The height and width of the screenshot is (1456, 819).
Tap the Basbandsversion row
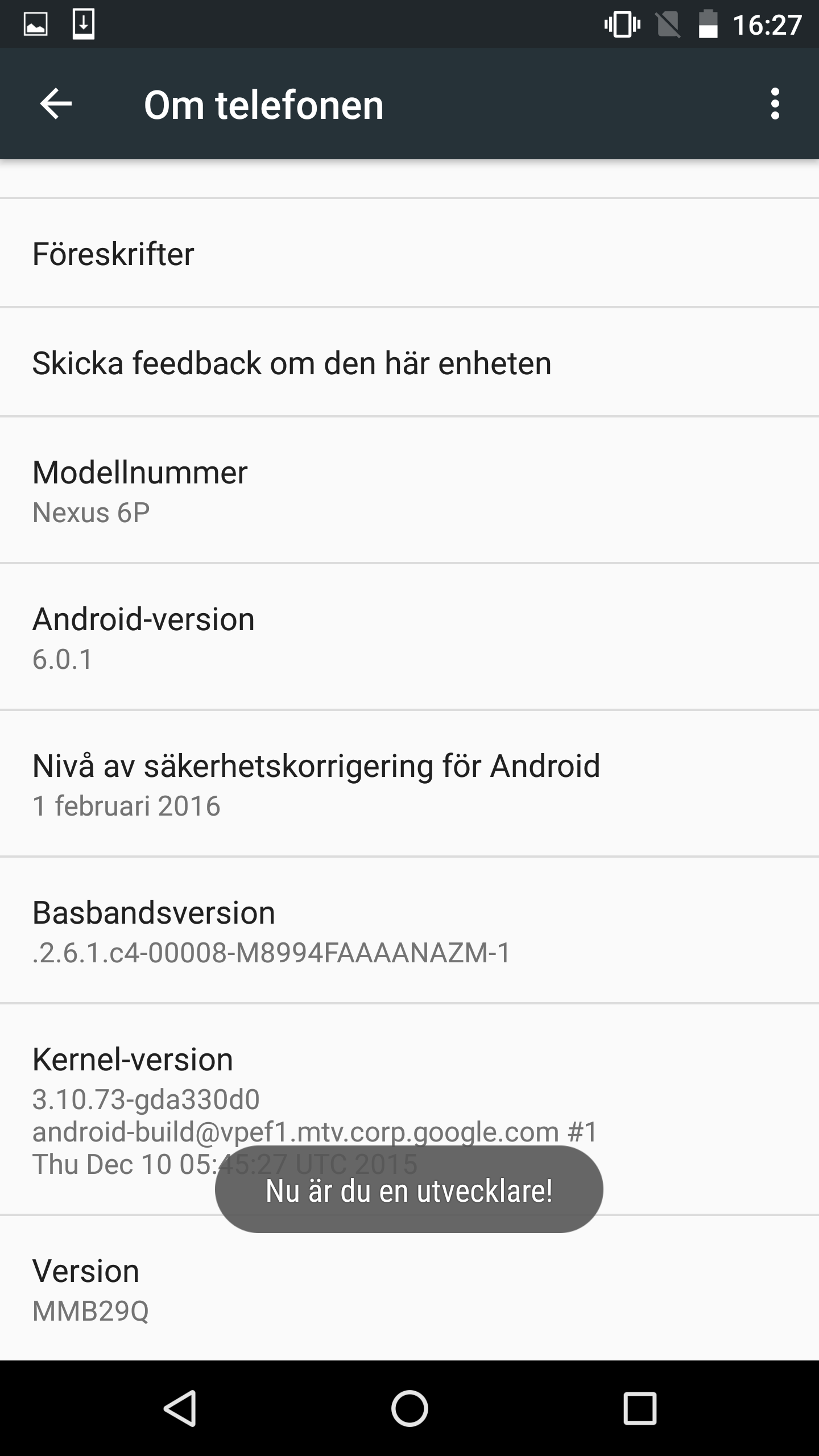(409, 930)
